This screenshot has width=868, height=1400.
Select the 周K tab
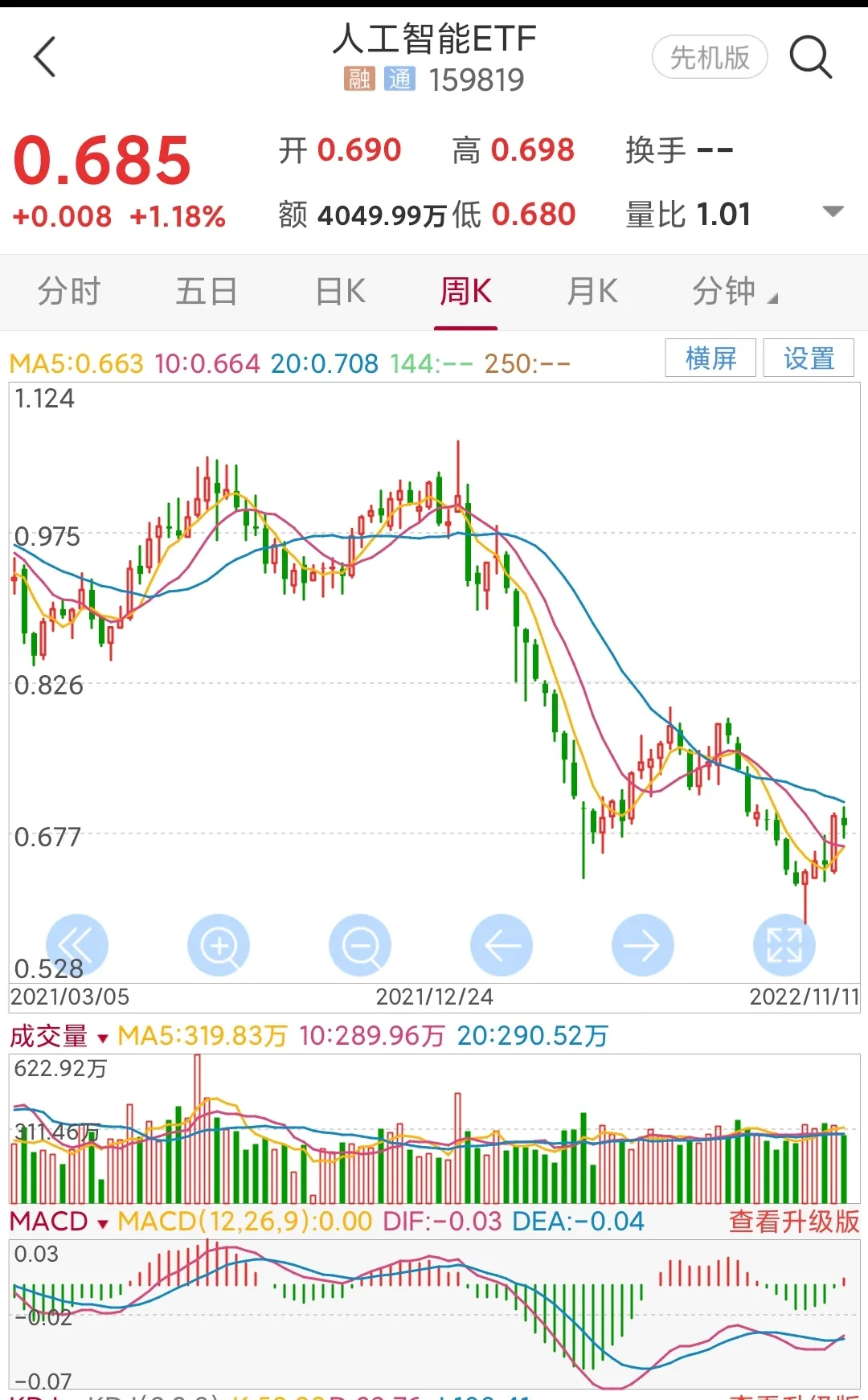pyautogui.click(x=466, y=292)
